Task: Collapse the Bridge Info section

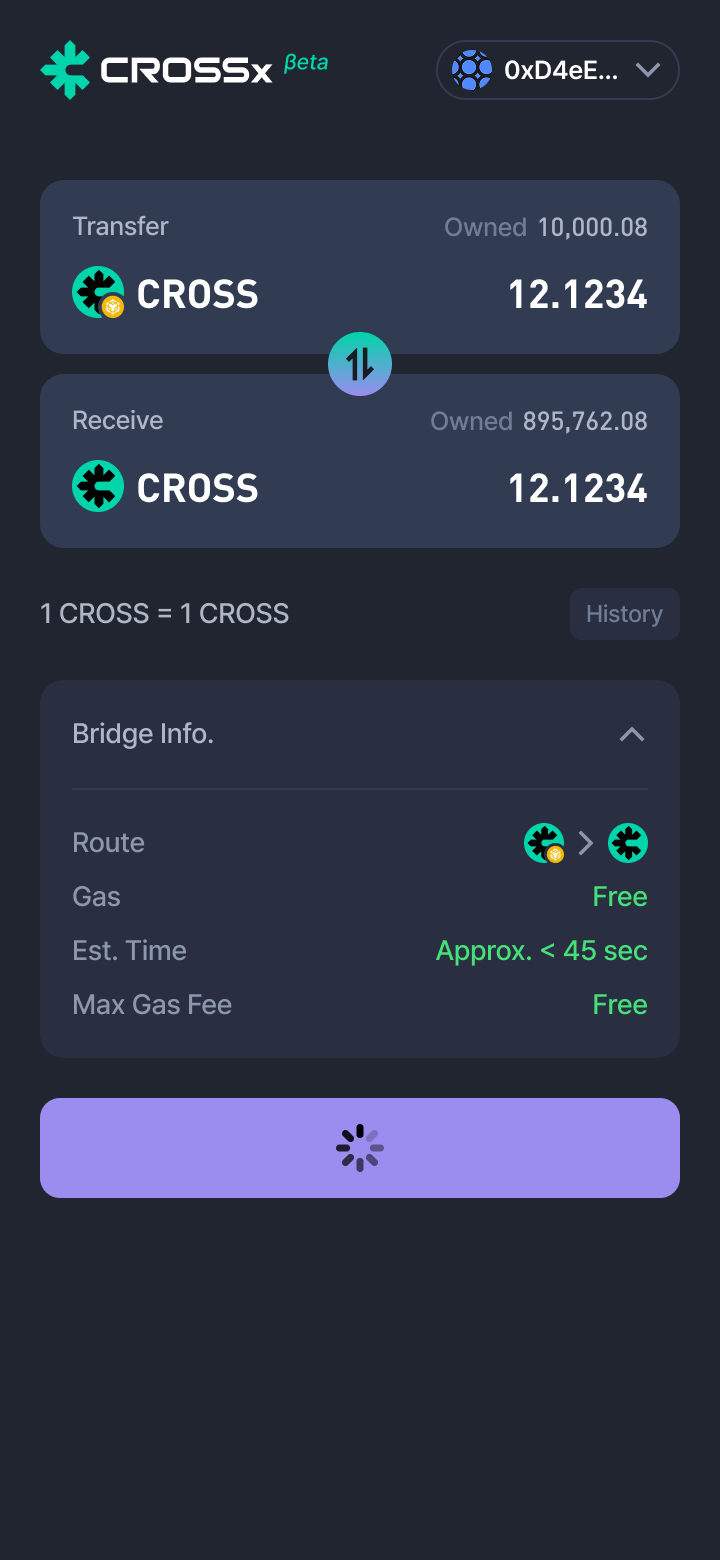Action: tap(631, 735)
